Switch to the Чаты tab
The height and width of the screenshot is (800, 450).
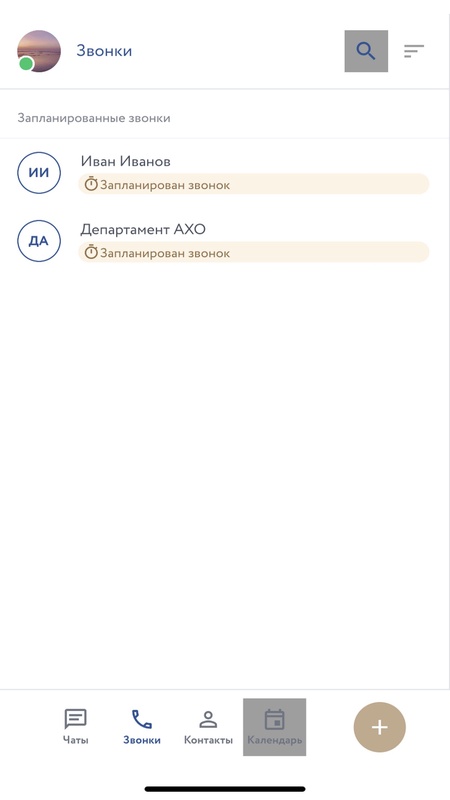pyautogui.click(x=76, y=727)
